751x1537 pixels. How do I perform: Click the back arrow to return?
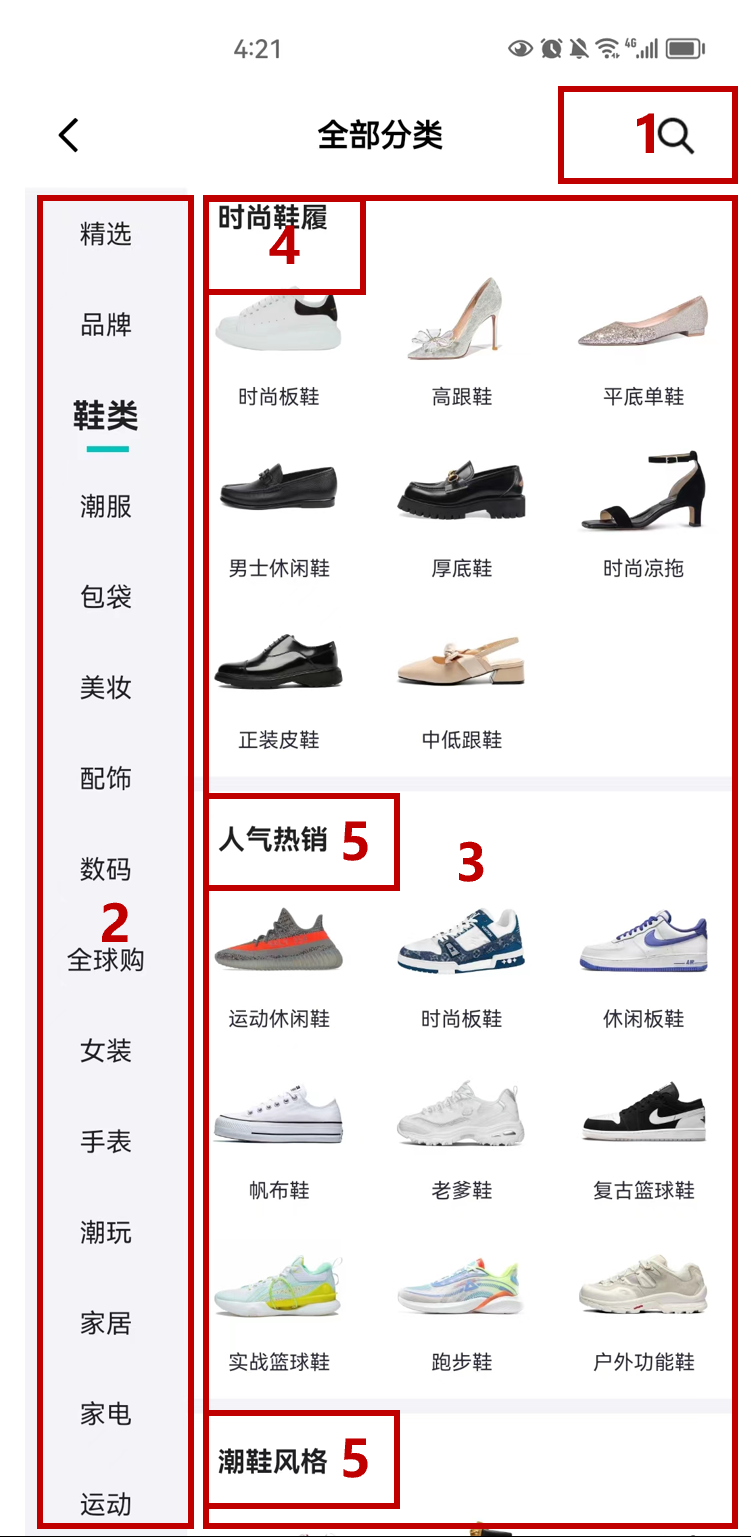(x=68, y=134)
